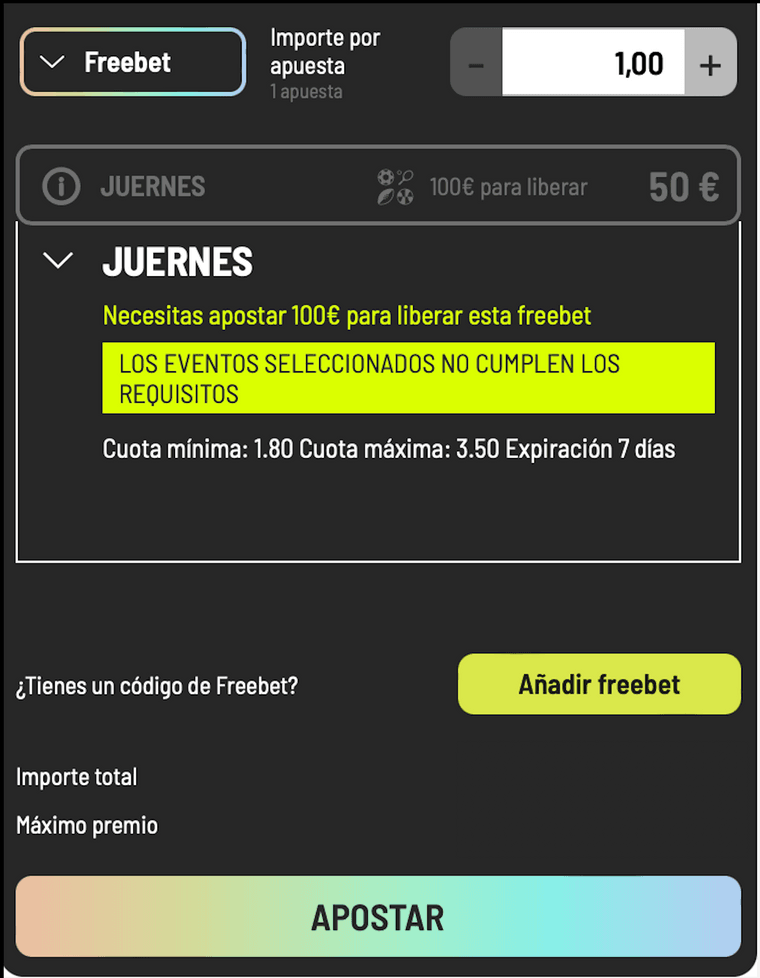
Task: Increase the bet amount with plus
Action: [x=710, y=65]
